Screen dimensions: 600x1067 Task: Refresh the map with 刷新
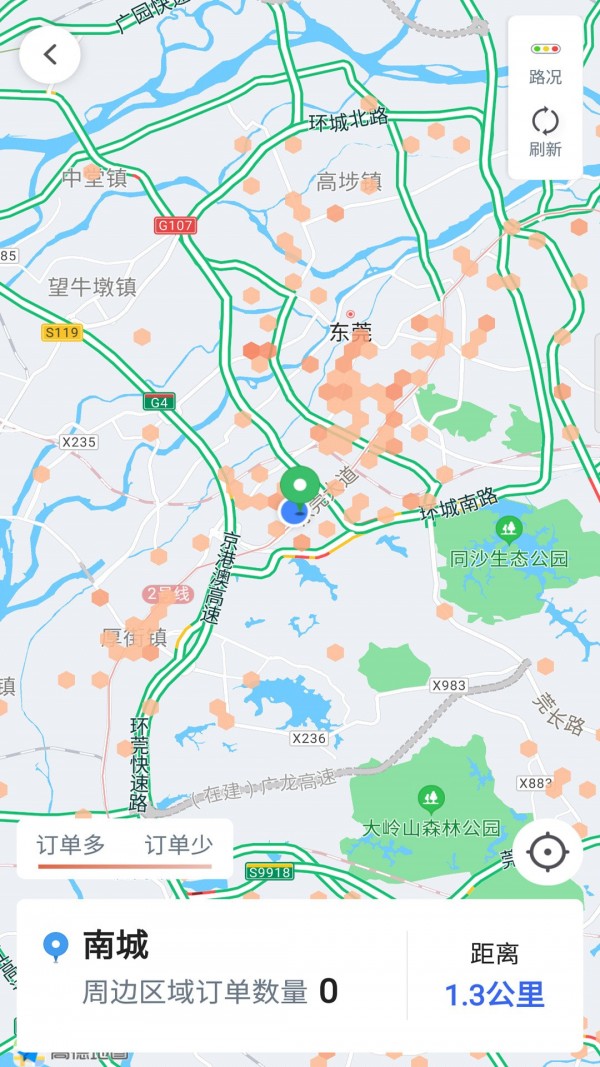coord(545,132)
